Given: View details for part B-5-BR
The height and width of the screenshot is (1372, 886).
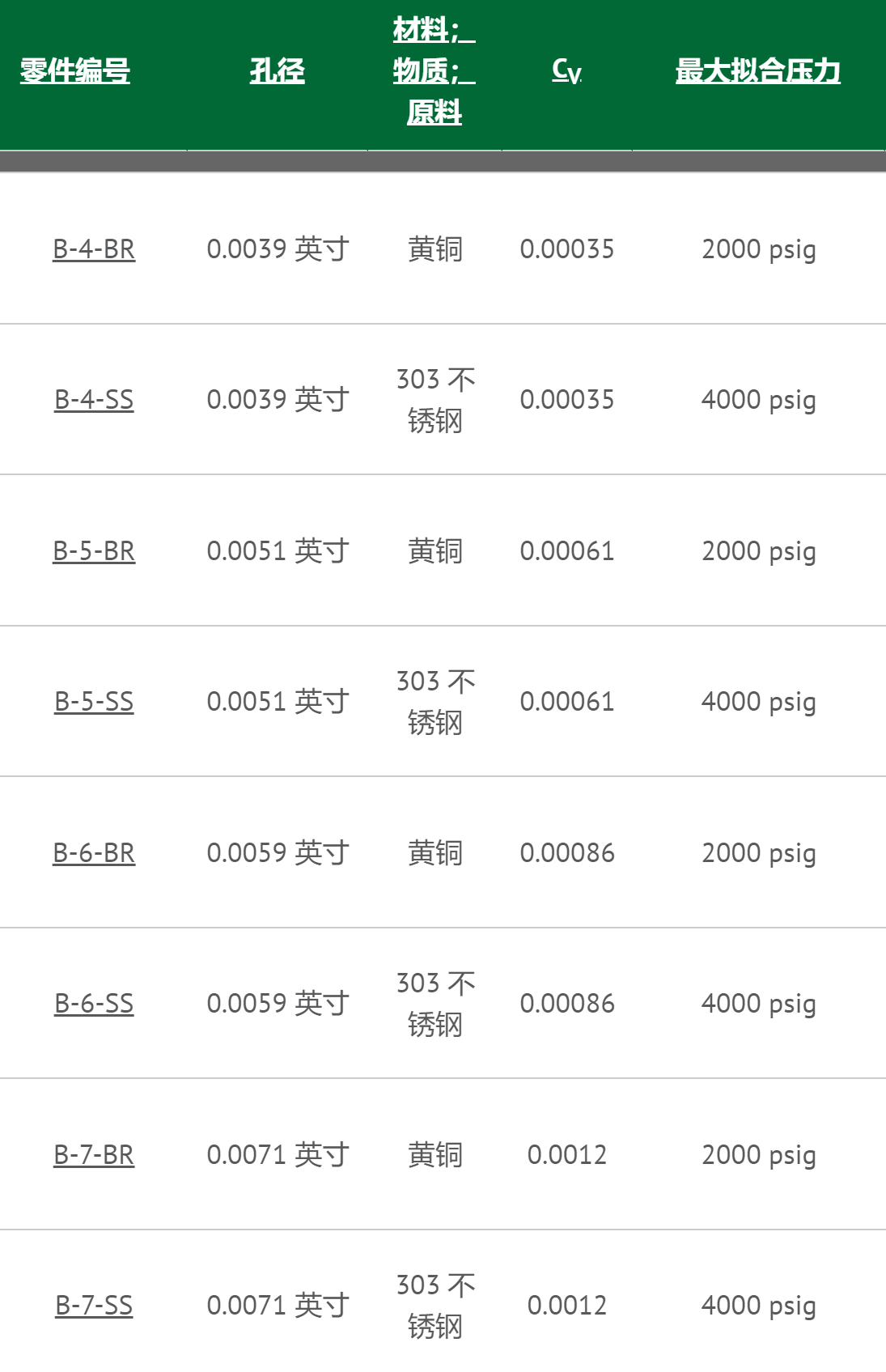Looking at the screenshot, I should point(94,551).
